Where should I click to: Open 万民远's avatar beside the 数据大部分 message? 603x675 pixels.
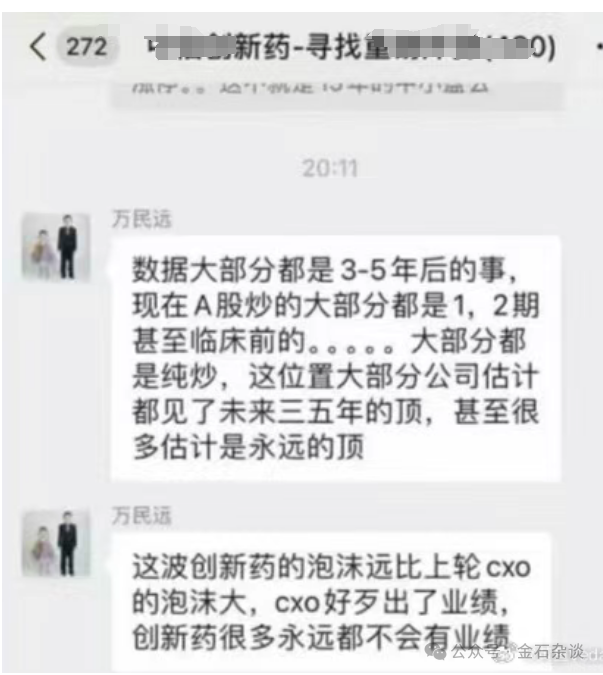[56, 246]
